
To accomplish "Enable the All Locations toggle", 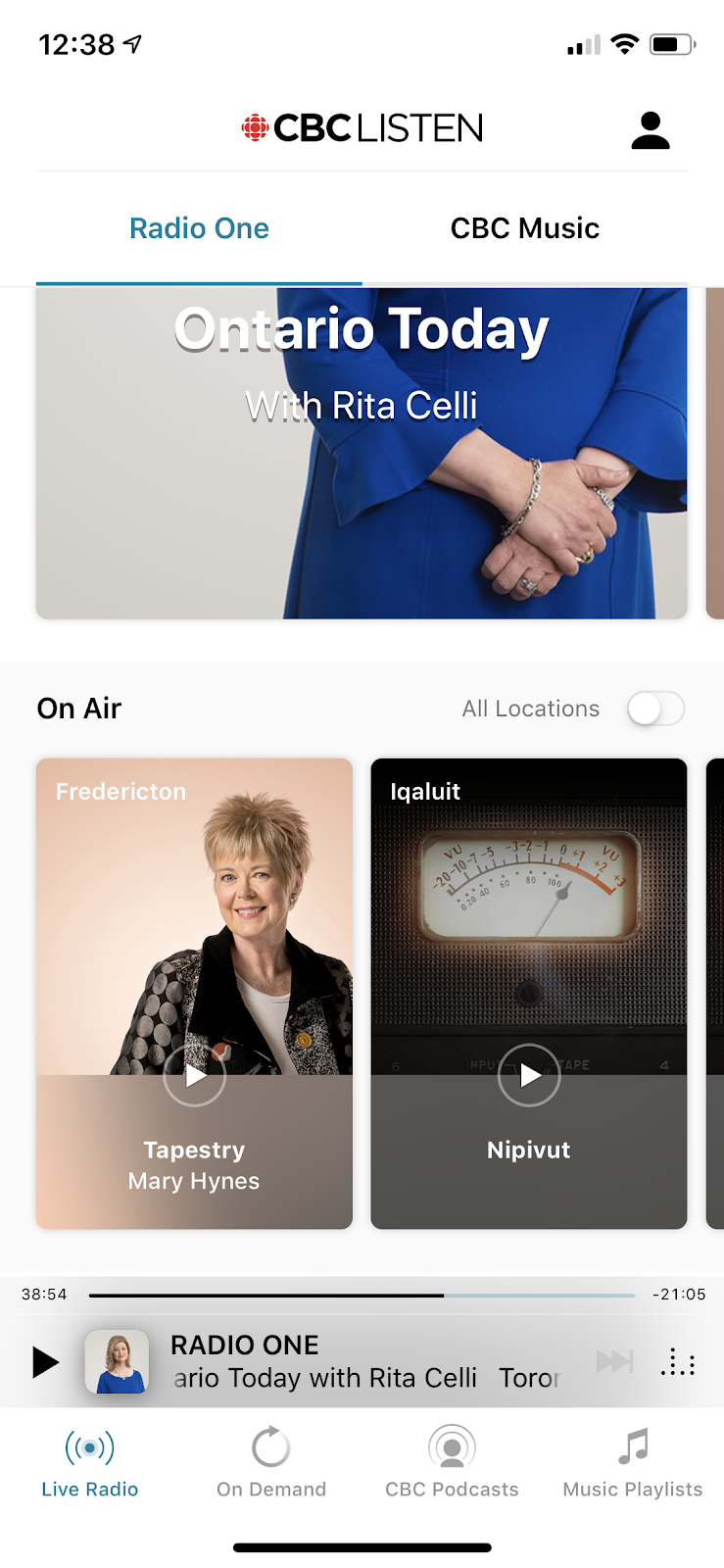I will (655, 709).
